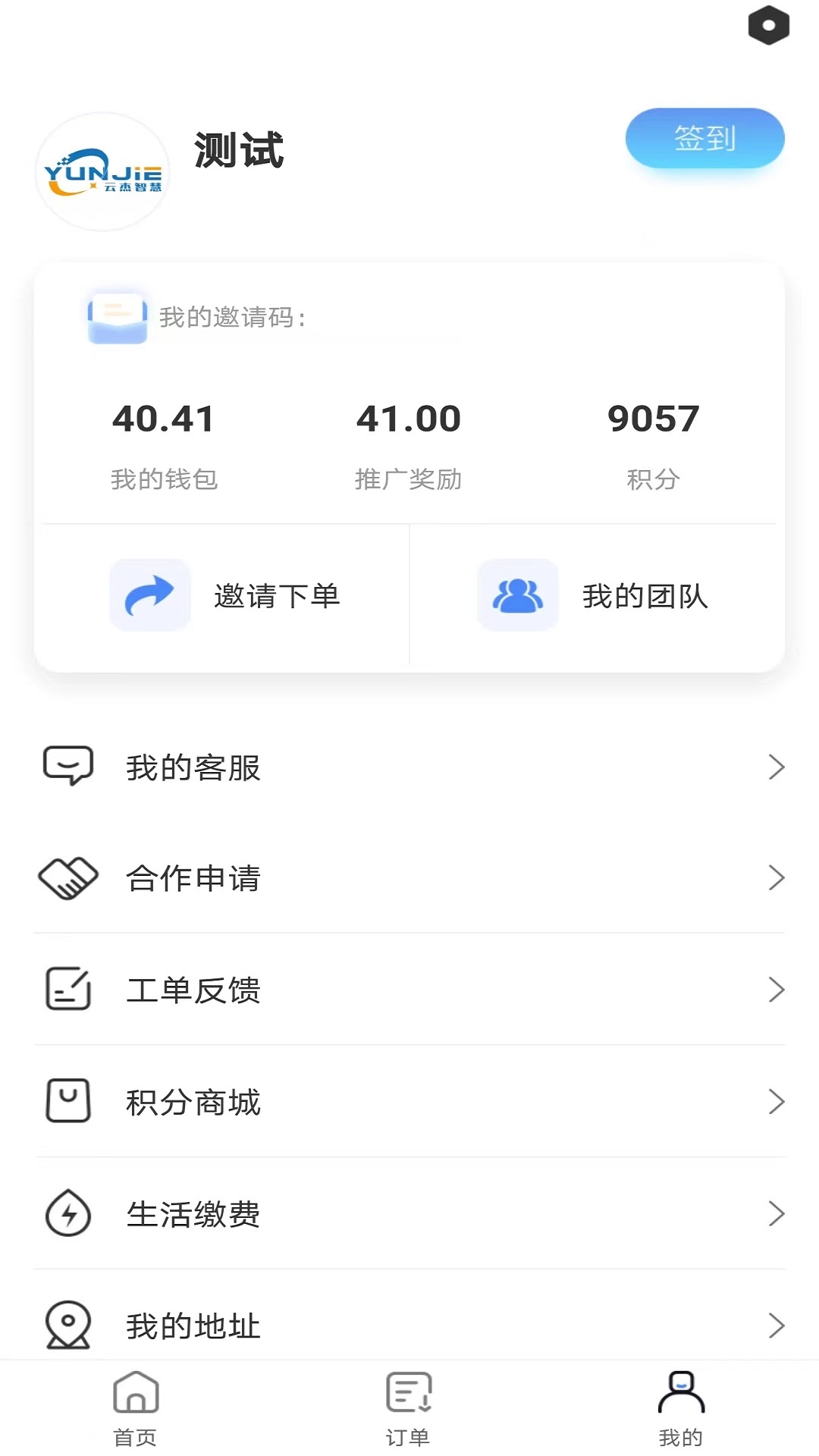
Task: Tap the handshake icon for 合作申请
Action: (67, 878)
